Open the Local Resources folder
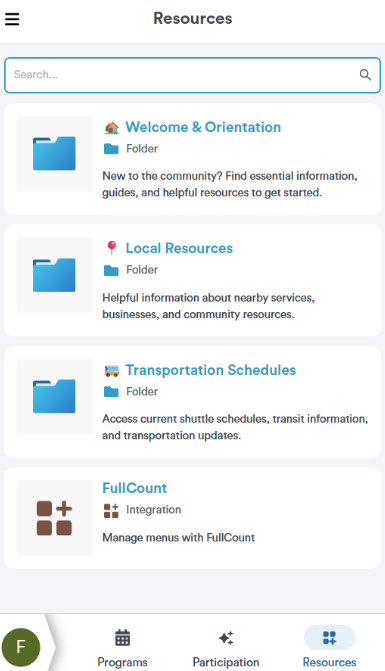The height and width of the screenshot is (671, 385). [192, 280]
